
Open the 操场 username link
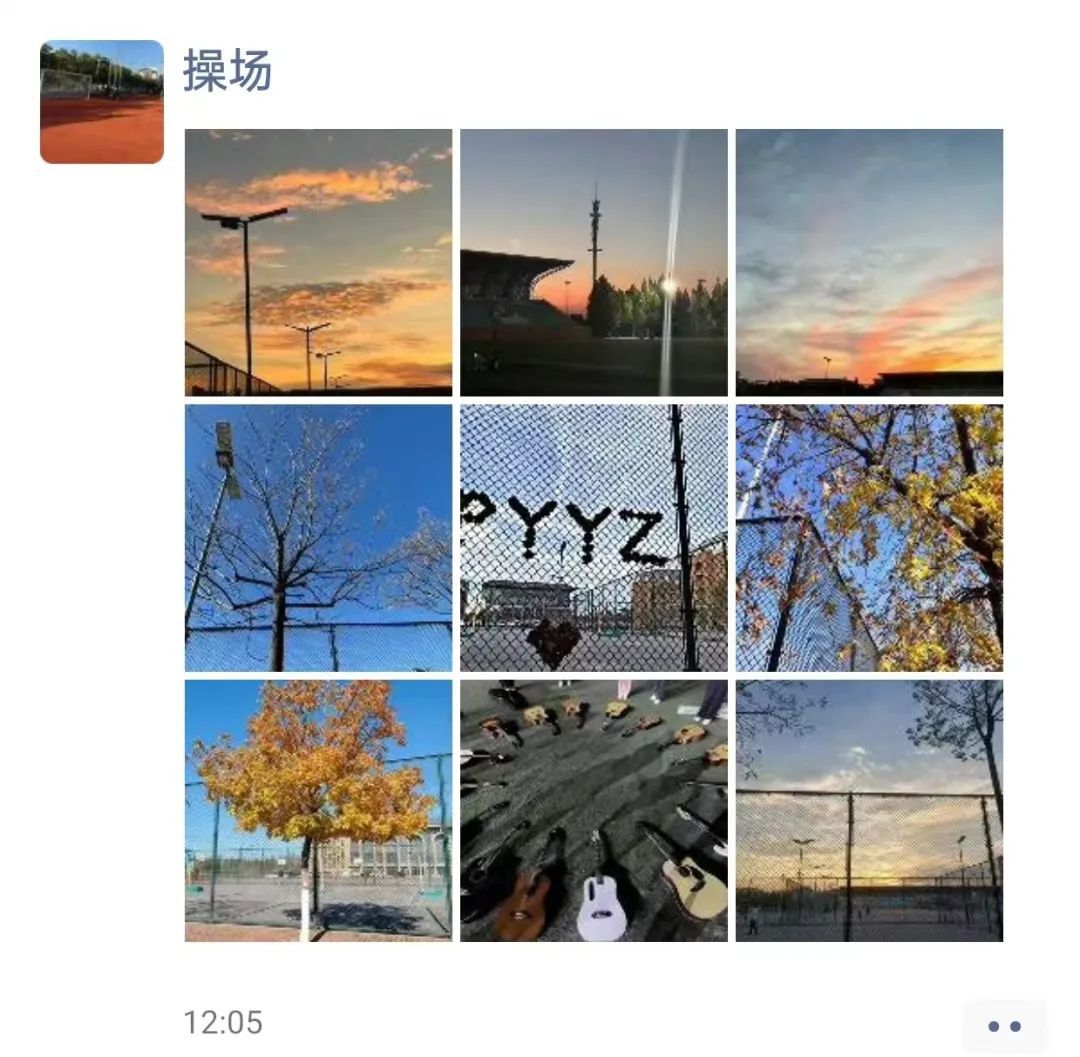point(227,72)
